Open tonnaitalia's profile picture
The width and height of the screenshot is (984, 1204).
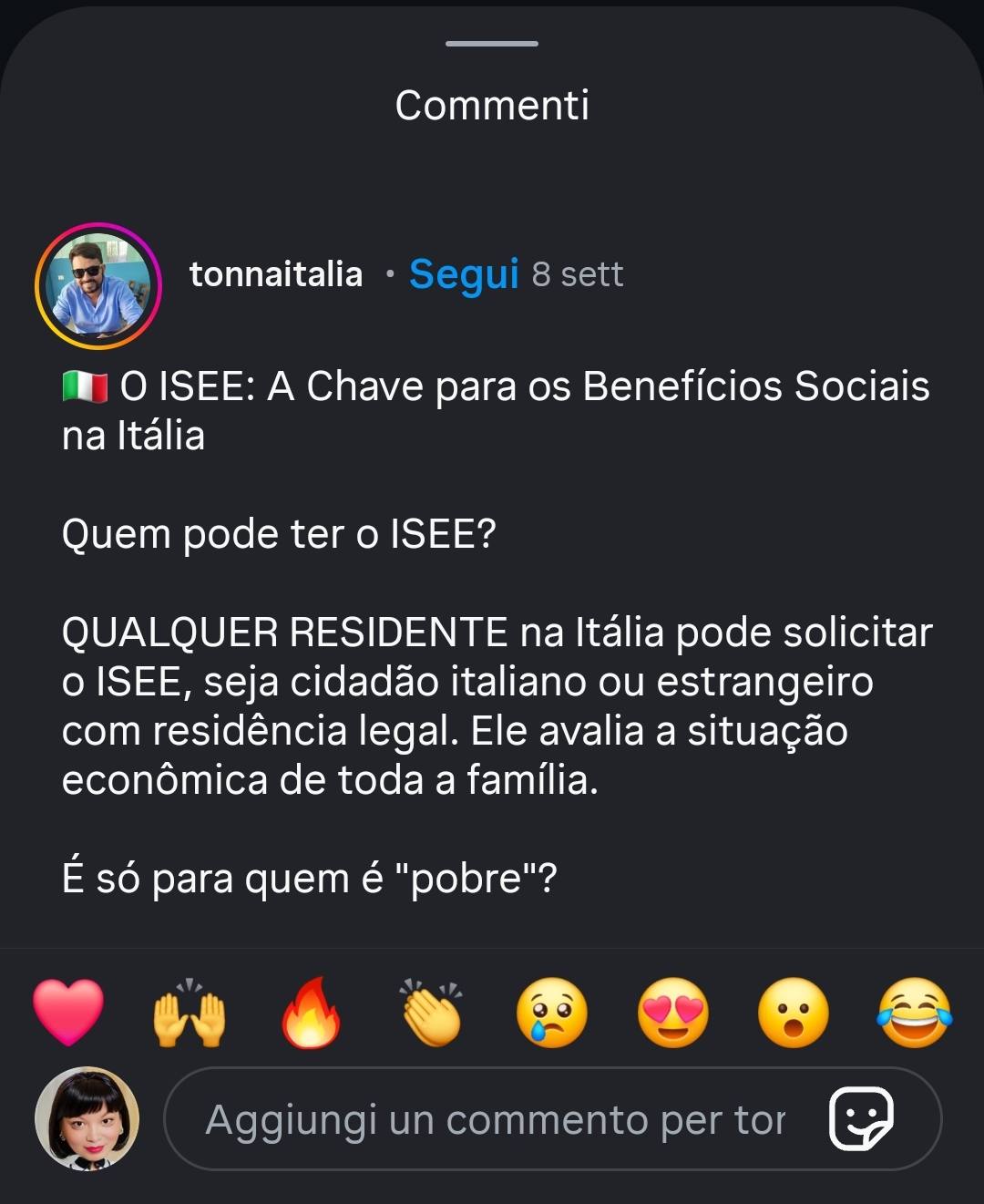tap(97, 285)
